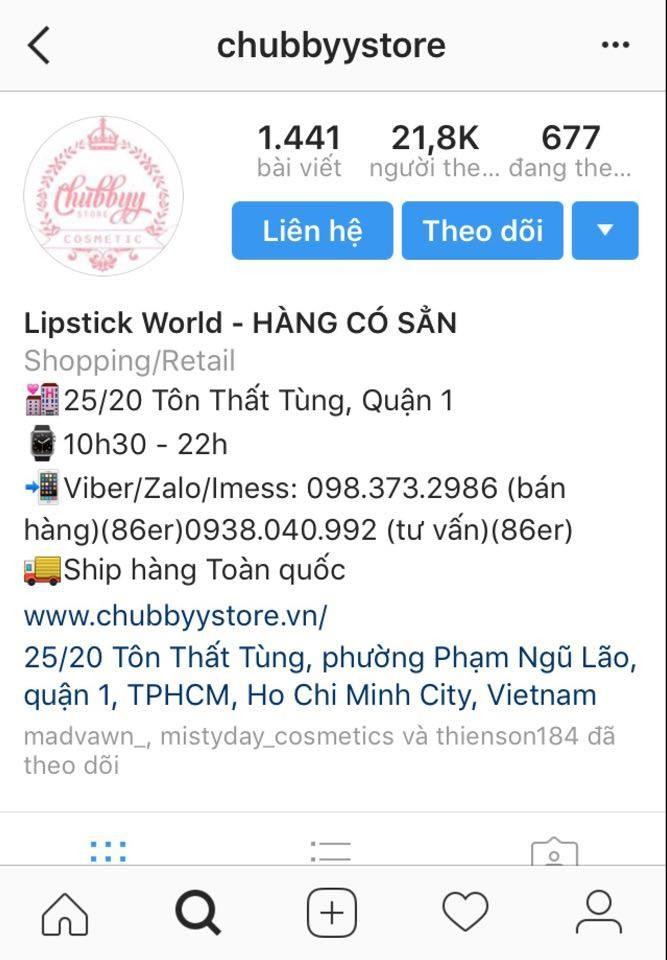This screenshot has height=960, width=667.
Task: Go to your own profile tab
Action: [598, 912]
